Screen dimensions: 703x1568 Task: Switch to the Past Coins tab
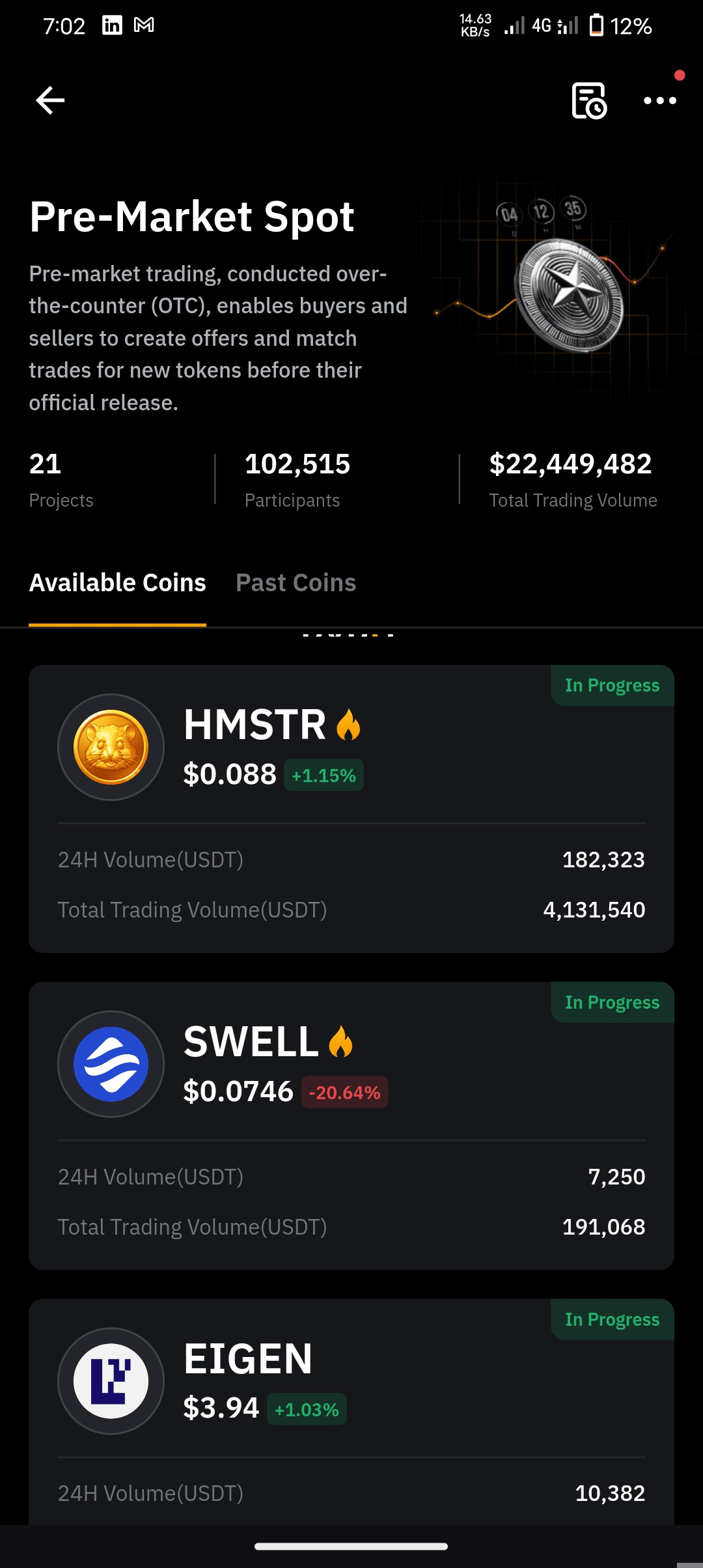pyautogui.click(x=296, y=583)
